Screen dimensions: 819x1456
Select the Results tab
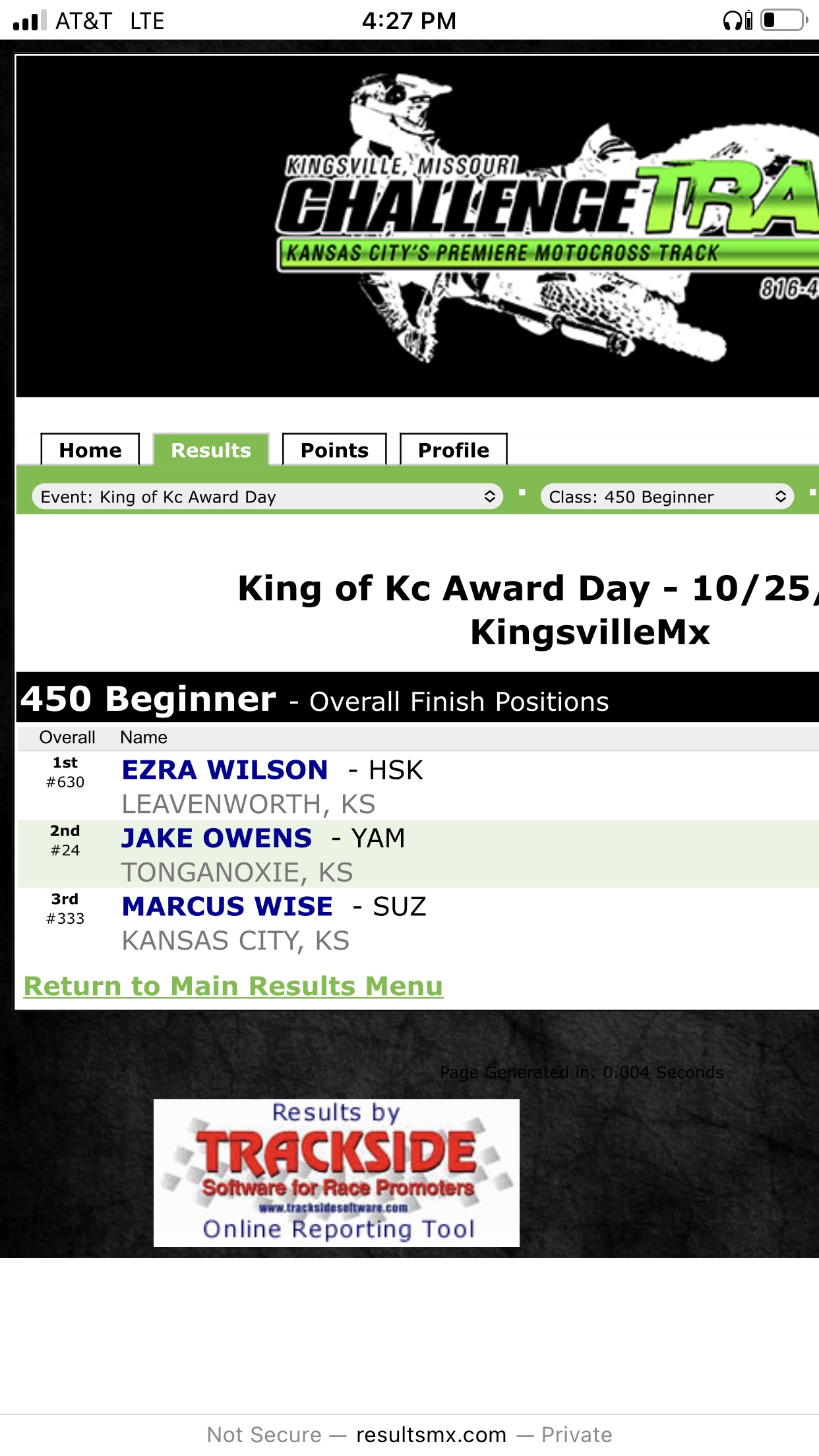click(211, 450)
